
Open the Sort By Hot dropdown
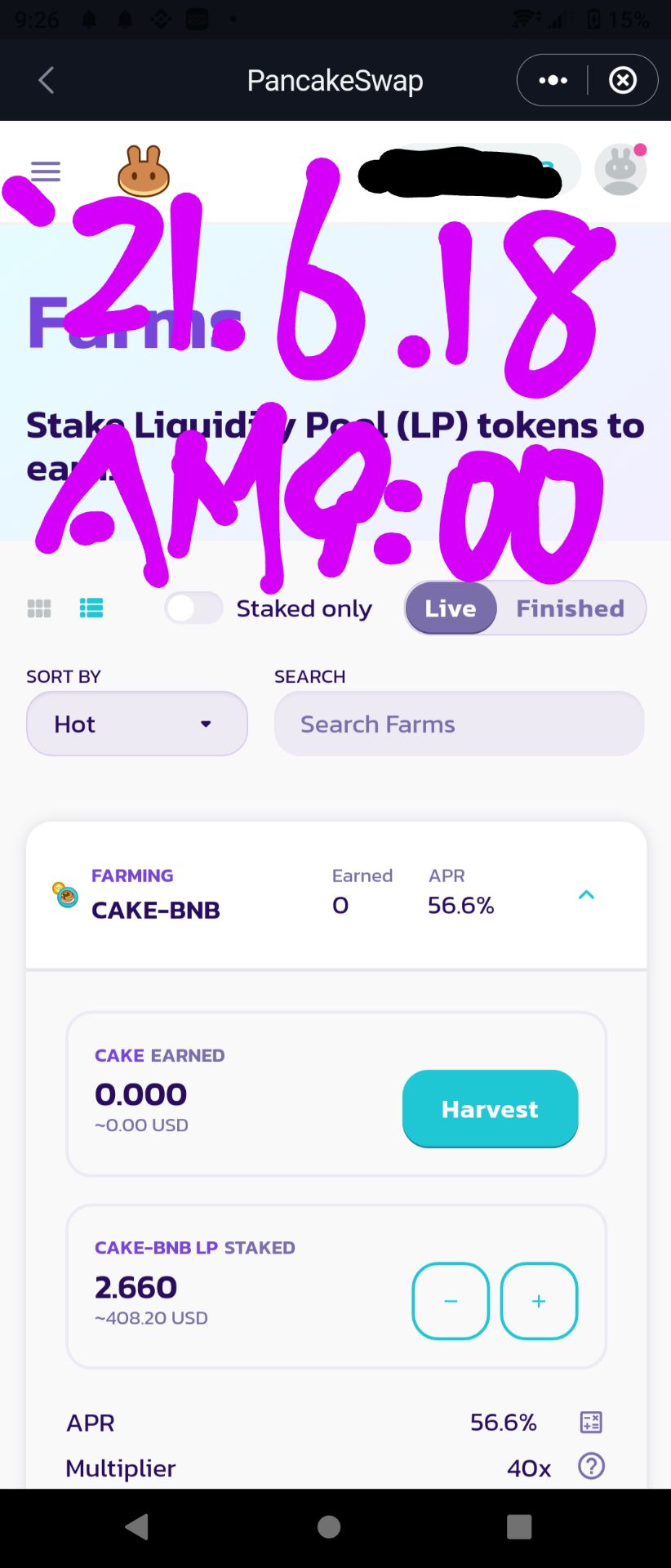[137, 724]
